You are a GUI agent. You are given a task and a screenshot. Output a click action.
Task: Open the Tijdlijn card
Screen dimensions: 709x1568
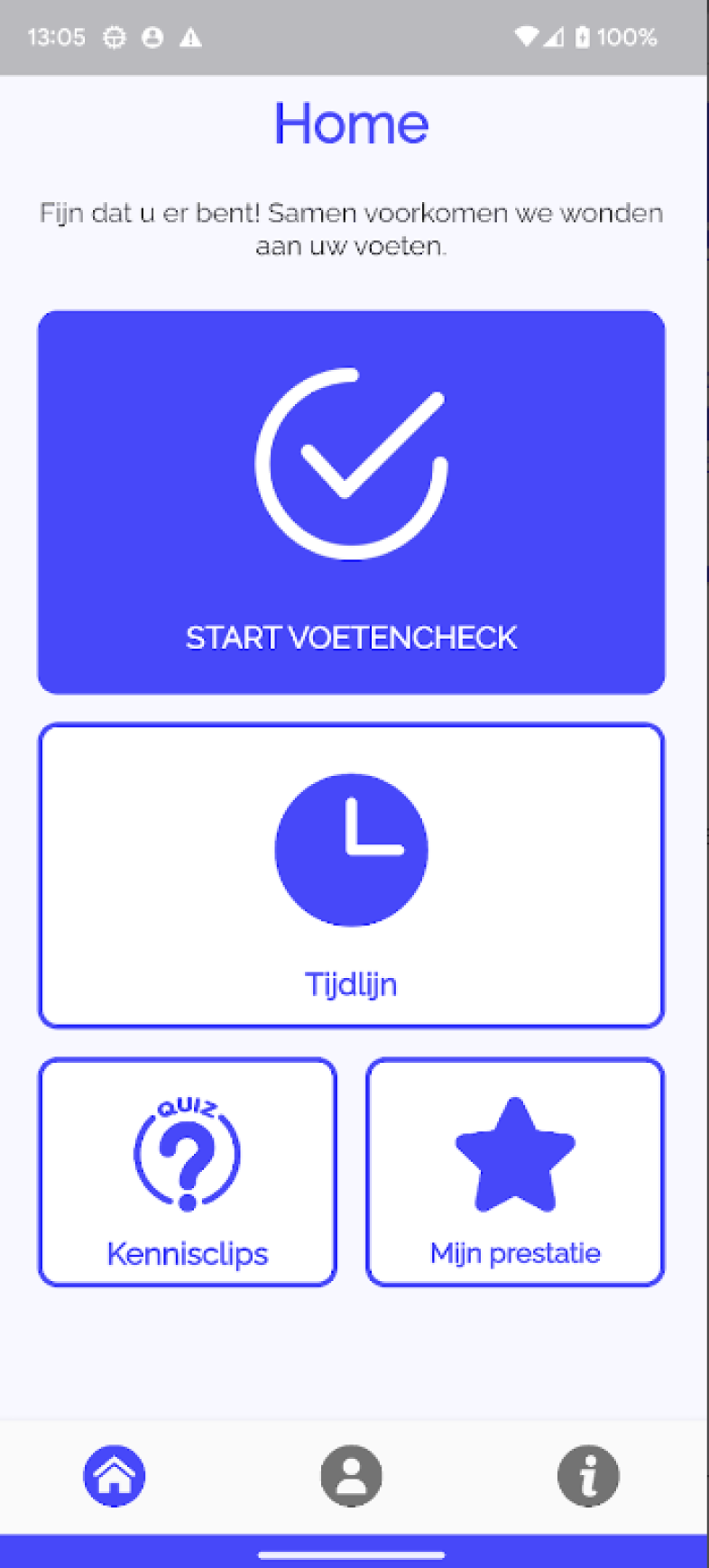(351, 875)
